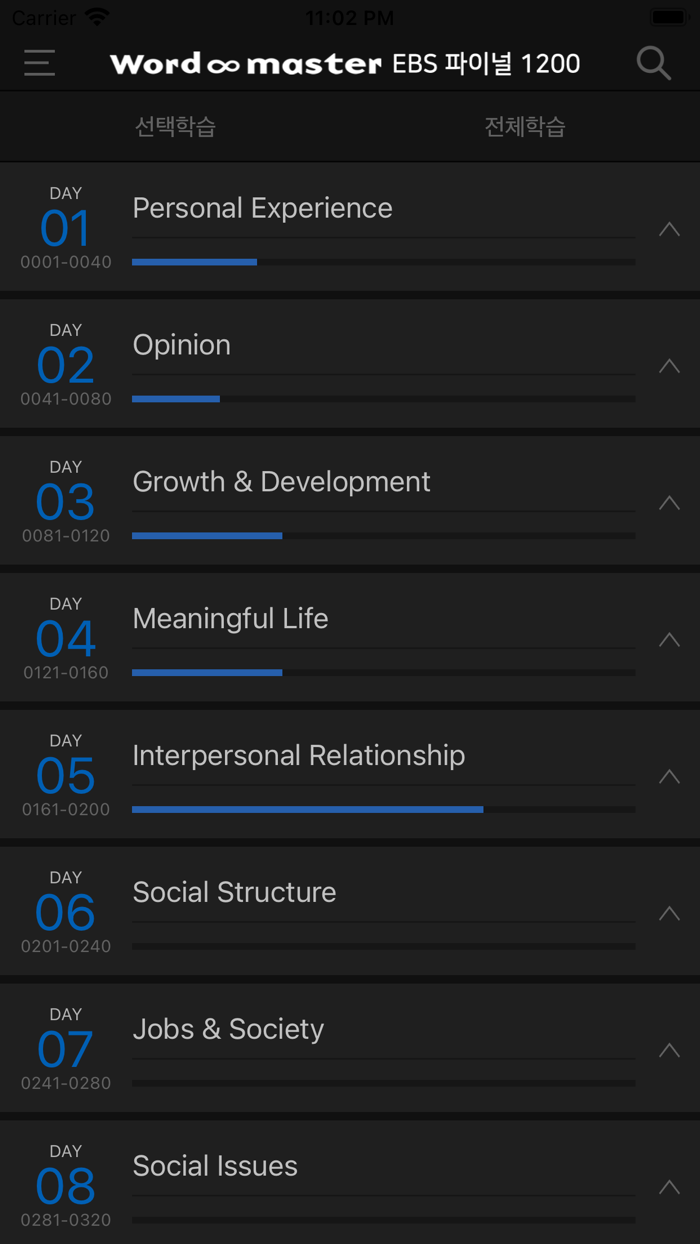Go to Day 04 Meaningful Life
The height and width of the screenshot is (1244, 700).
pyautogui.click(x=230, y=620)
